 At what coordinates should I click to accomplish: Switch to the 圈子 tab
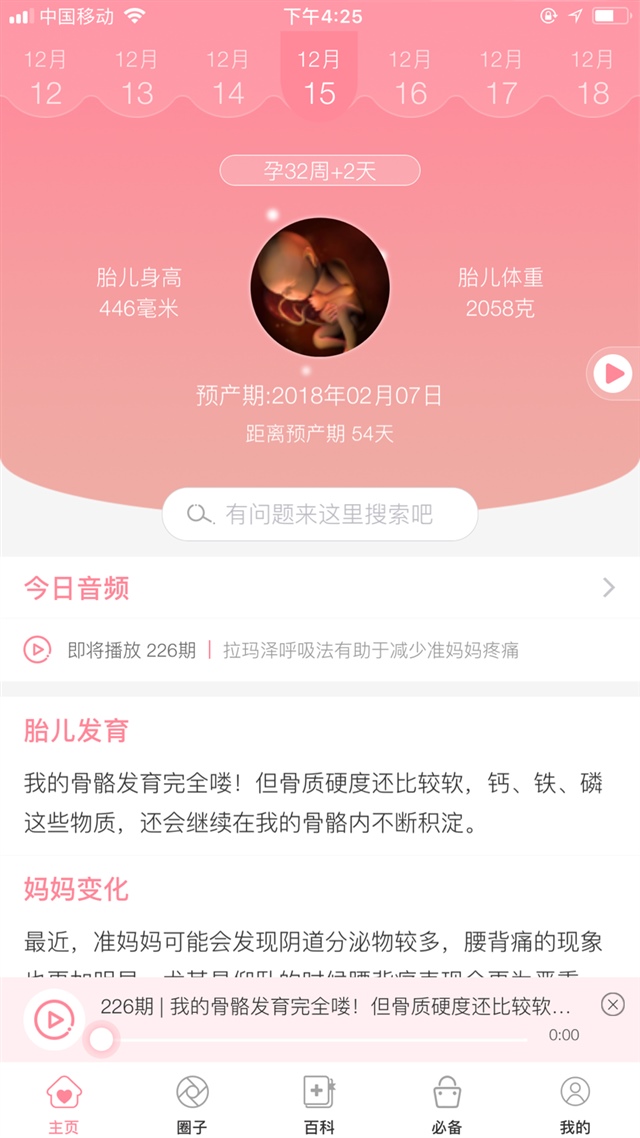click(x=192, y=1105)
